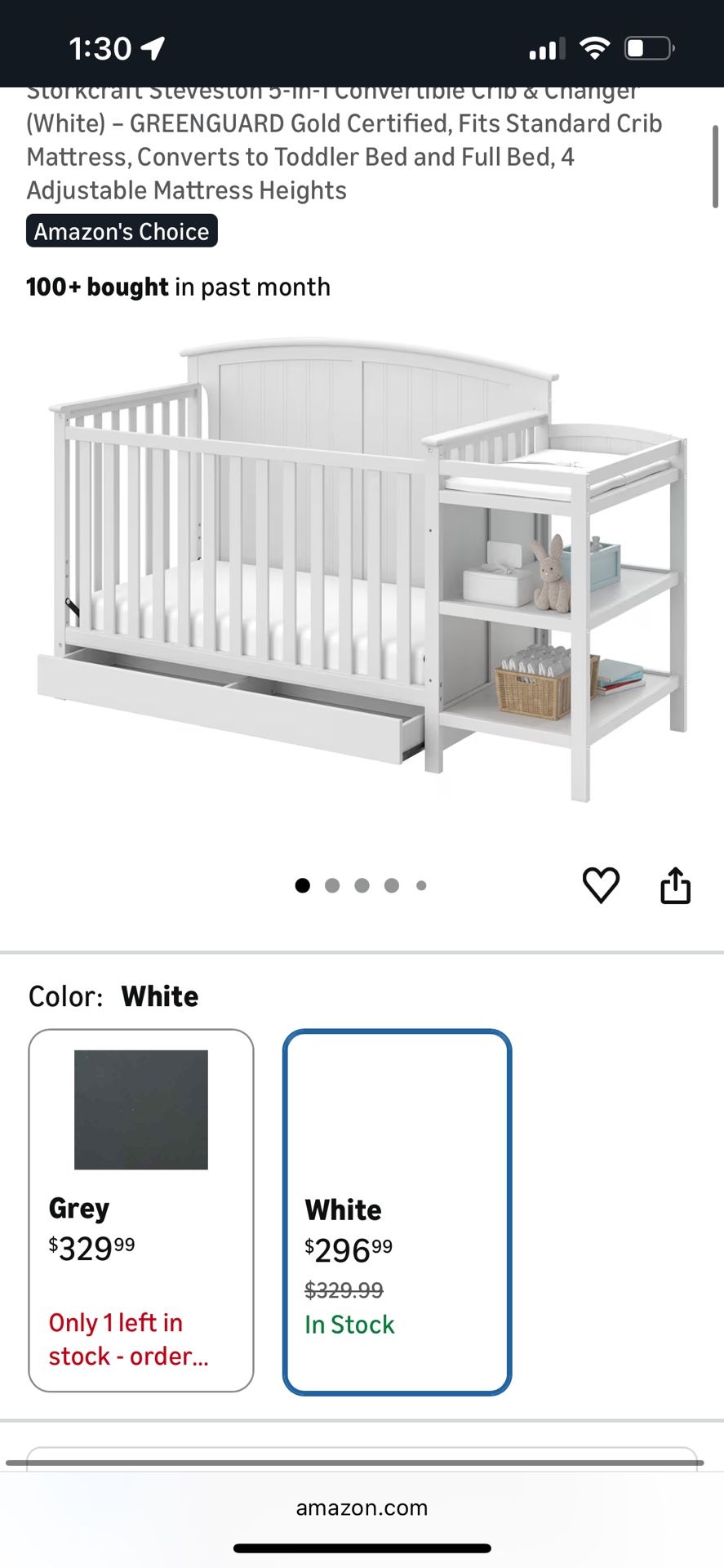Tap the '100+ bought in past month' text
The height and width of the screenshot is (1568, 724).
click(177, 287)
